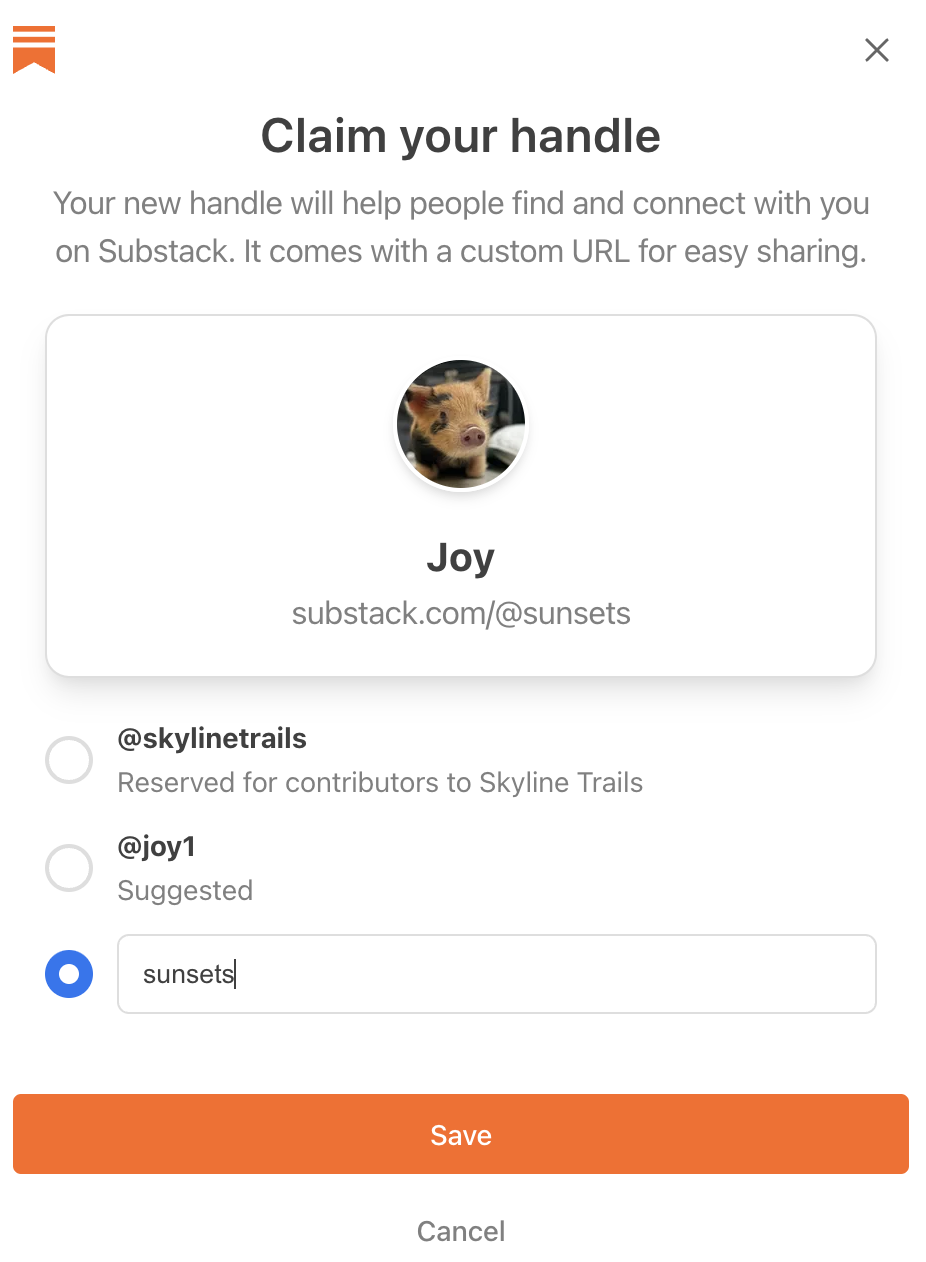Select the custom handle radio button
926x1262 pixels.
point(68,974)
